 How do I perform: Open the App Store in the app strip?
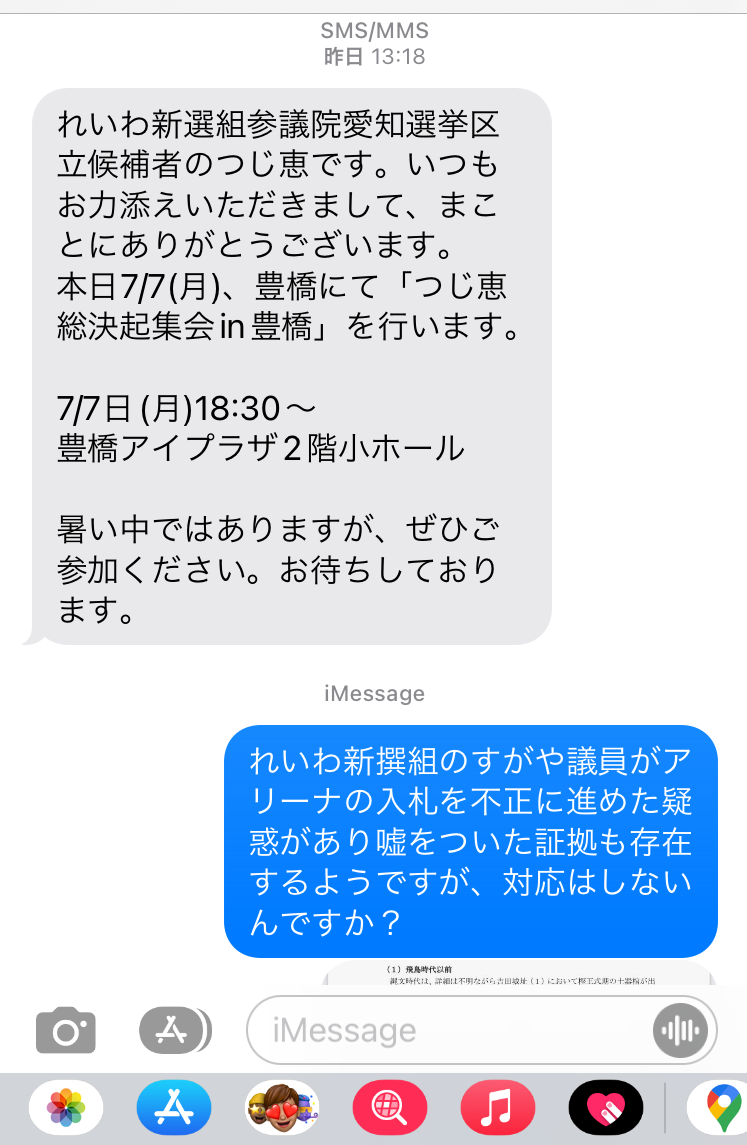pos(174,1108)
